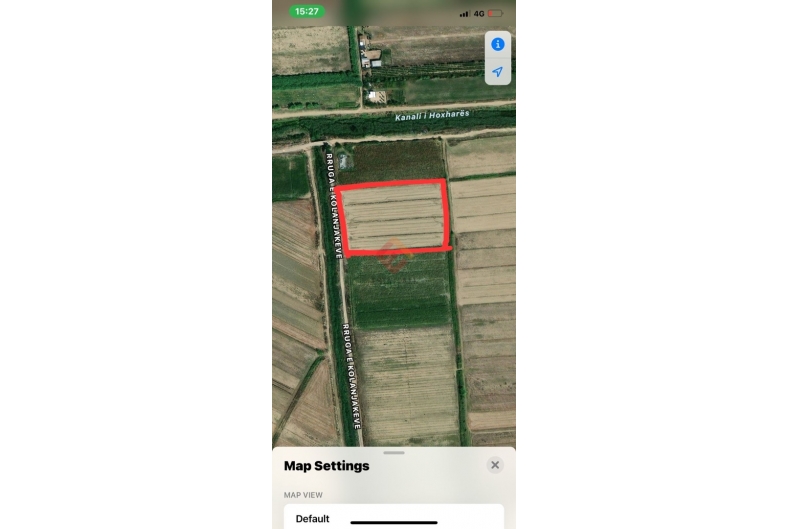This screenshot has width=789, height=529.
Task: Open the map info button
Action: pyautogui.click(x=497, y=44)
